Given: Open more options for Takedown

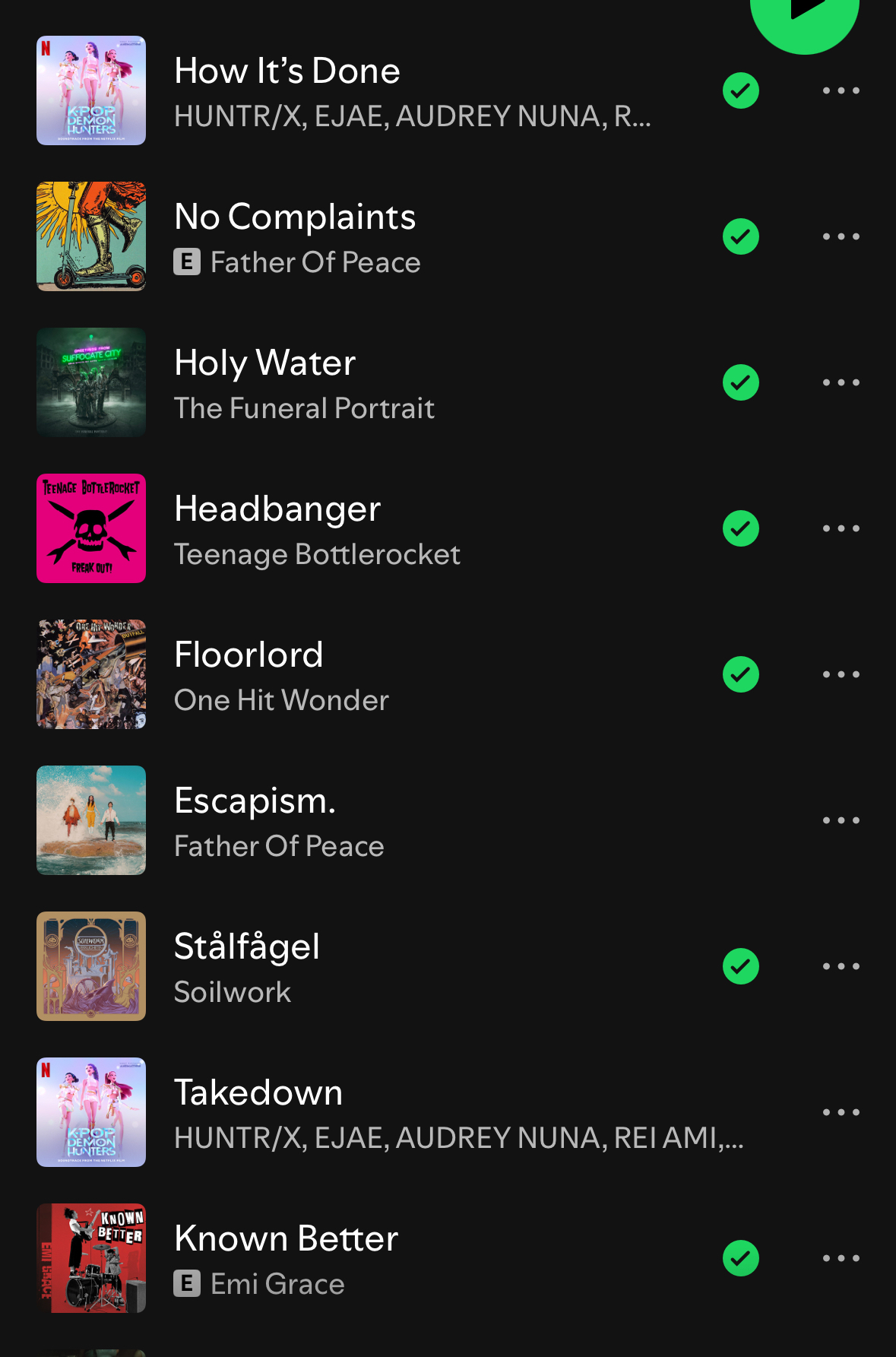Looking at the screenshot, I should tap(841, 1113).
